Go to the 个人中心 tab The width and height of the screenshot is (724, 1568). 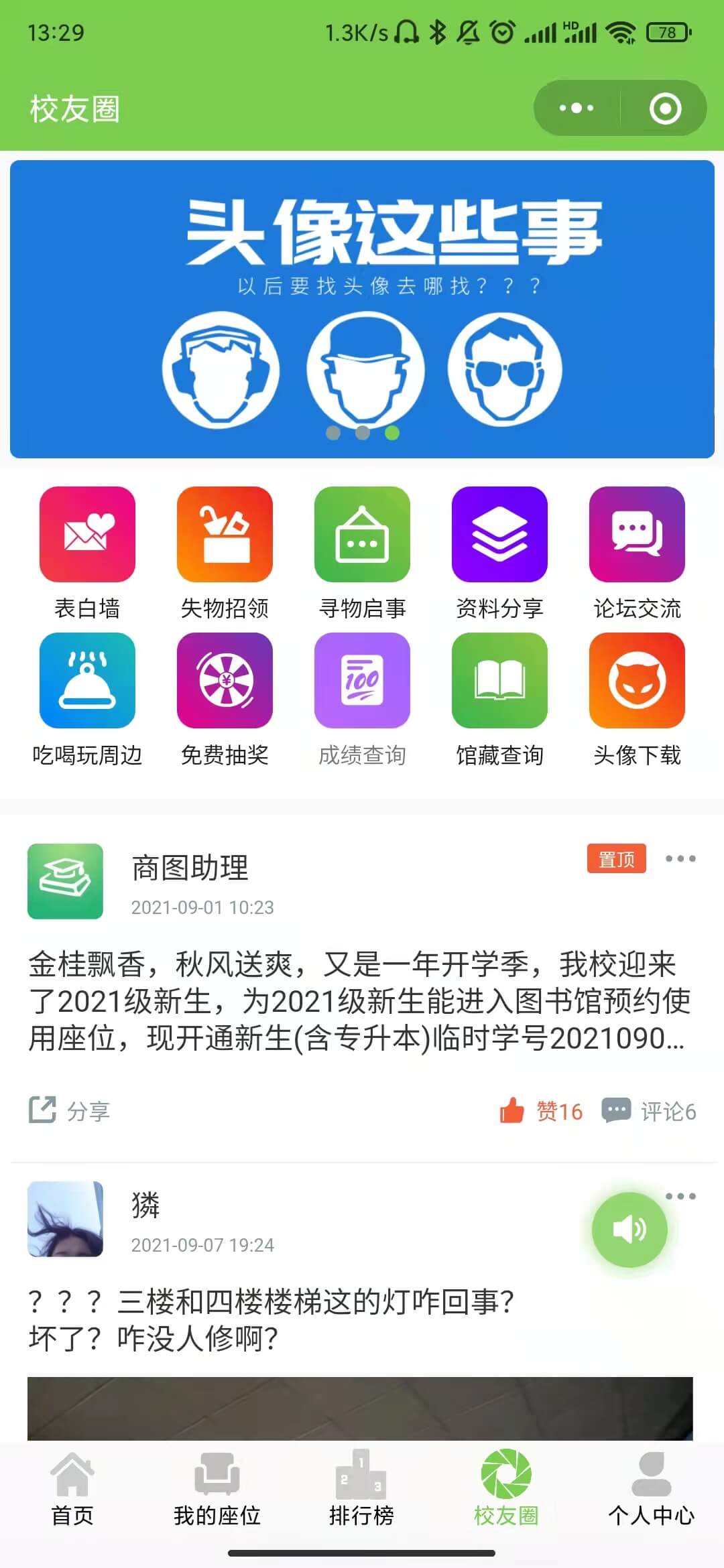click(x=651, y=1488)
